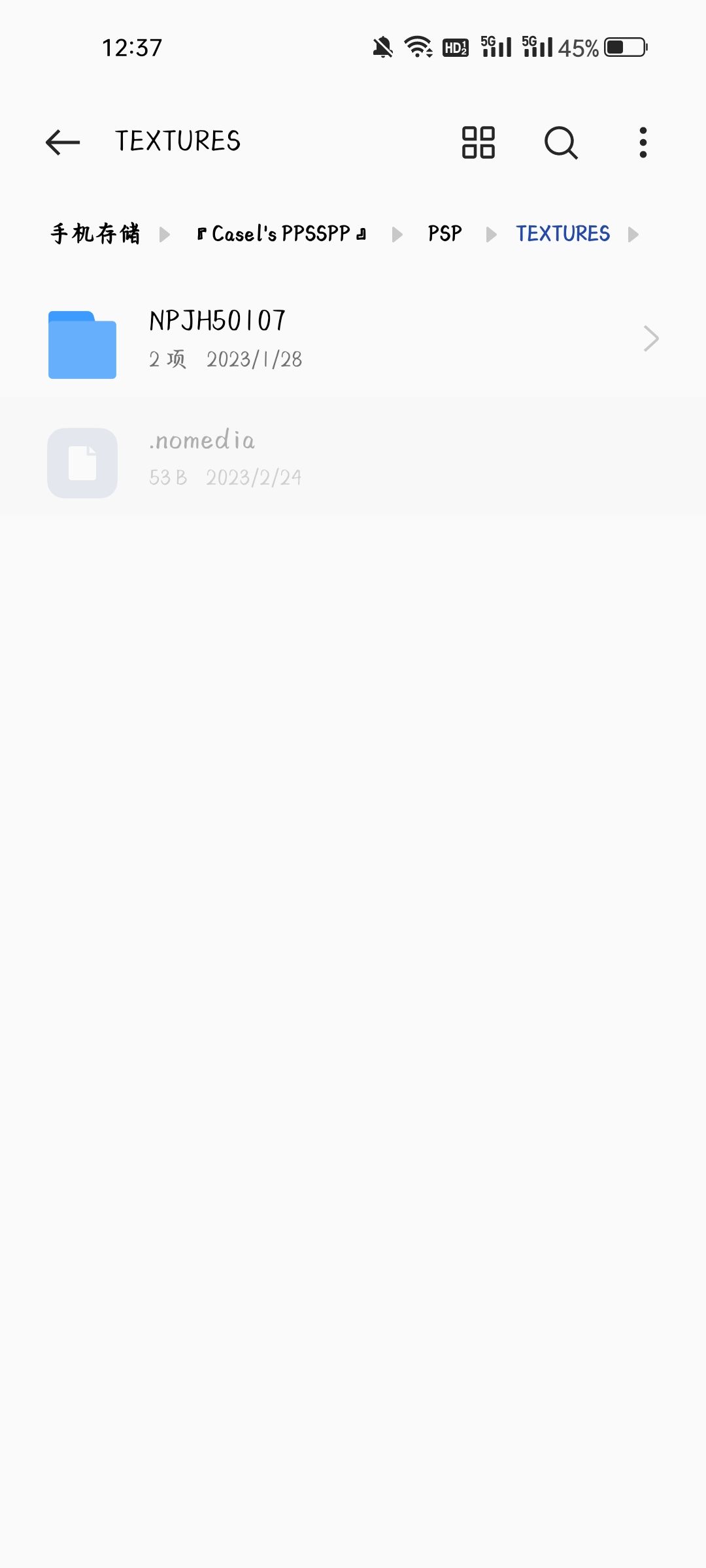Expand the NPJH50107 folder via chevron
Image resolution: width=706 pixels, height=1568 pixels.
(x=652, y=338)
